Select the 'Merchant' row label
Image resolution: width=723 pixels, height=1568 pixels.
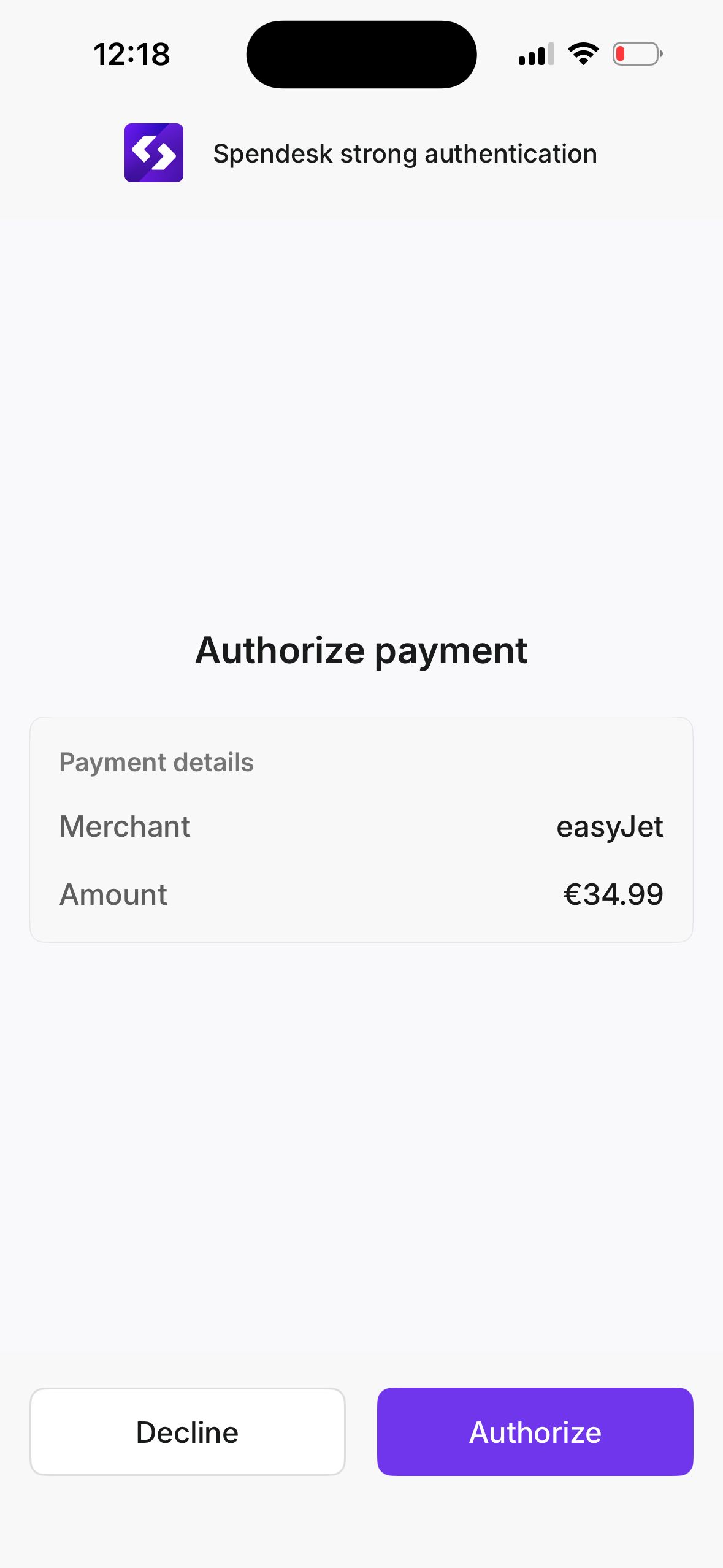click(124, 826)
